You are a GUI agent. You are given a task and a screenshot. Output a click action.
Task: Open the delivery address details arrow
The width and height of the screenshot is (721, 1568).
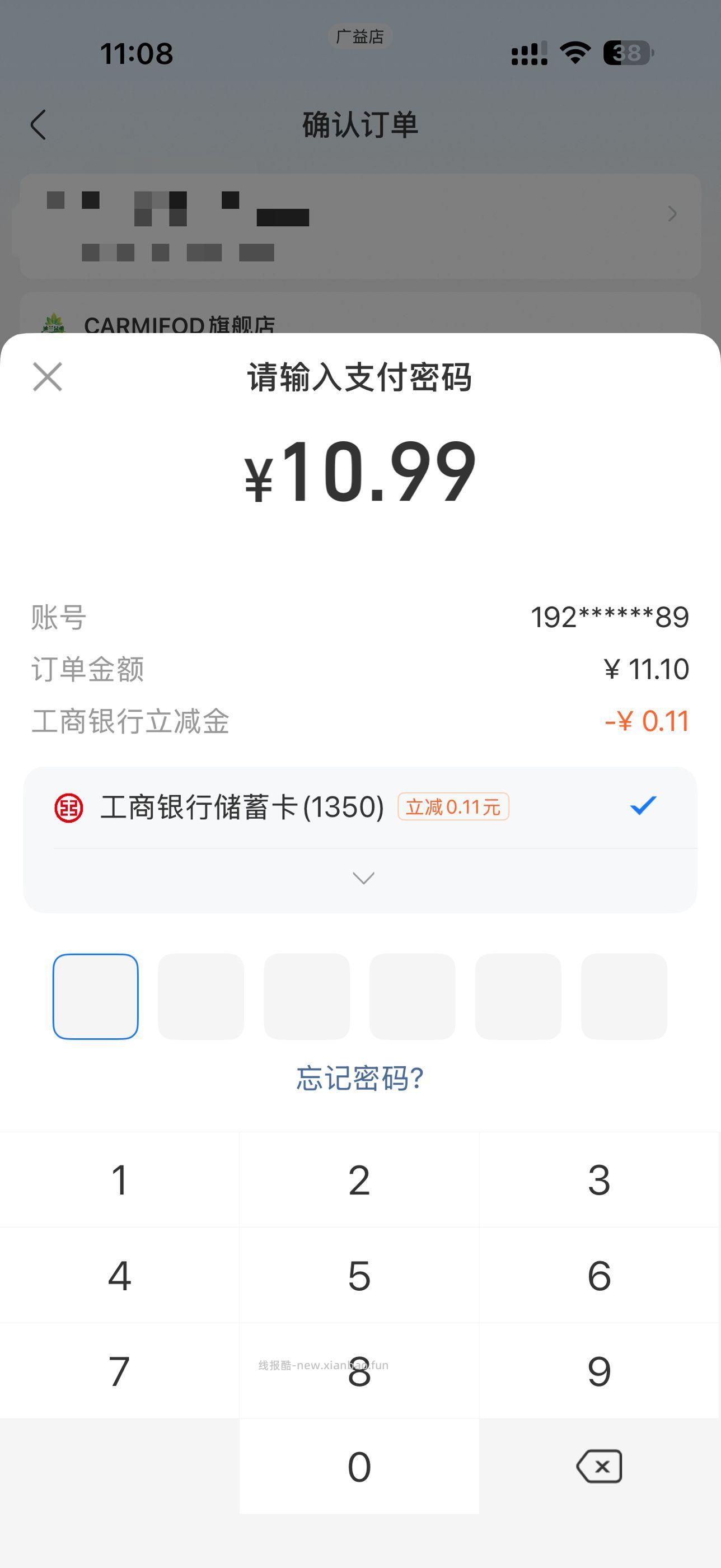tap(671, 214)
